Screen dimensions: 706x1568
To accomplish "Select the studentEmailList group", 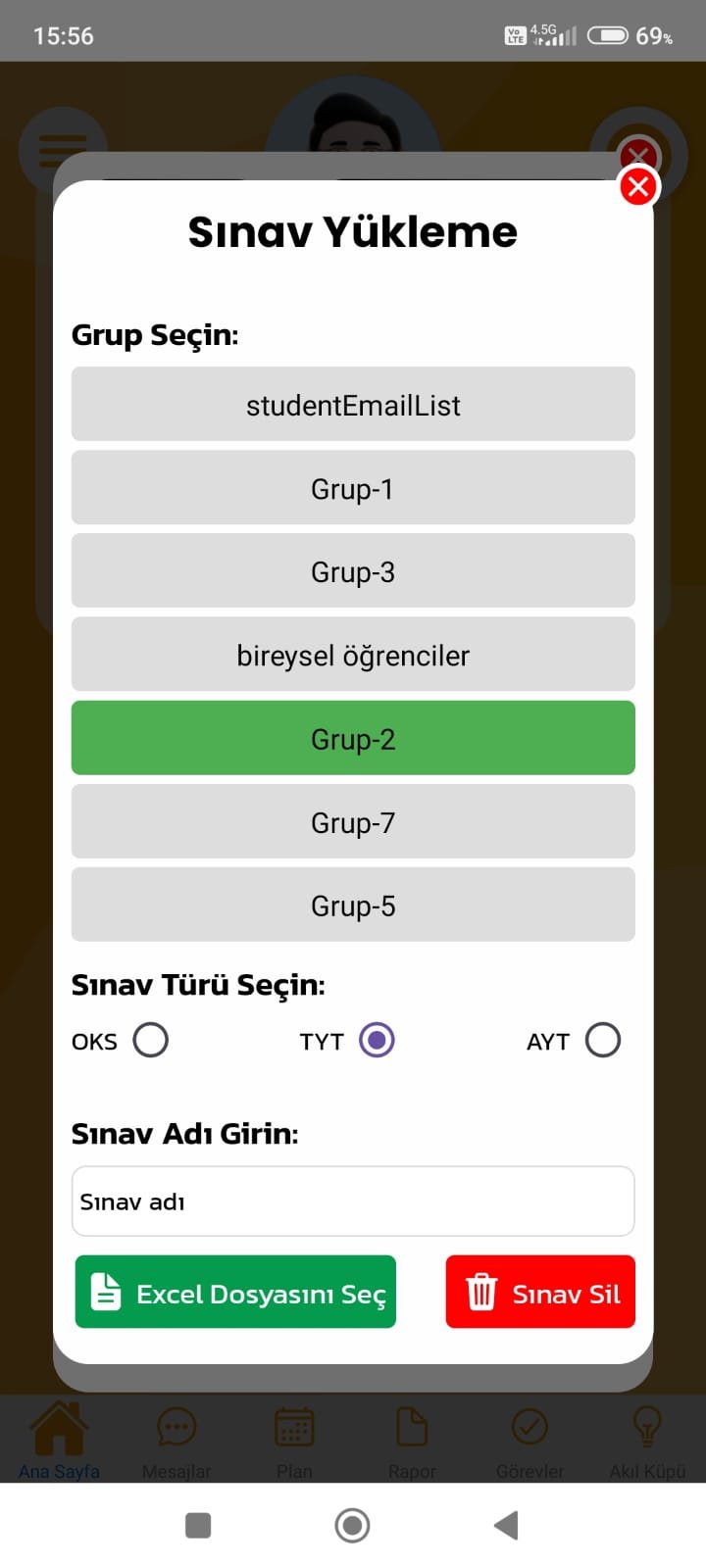I will click(353, 404).
